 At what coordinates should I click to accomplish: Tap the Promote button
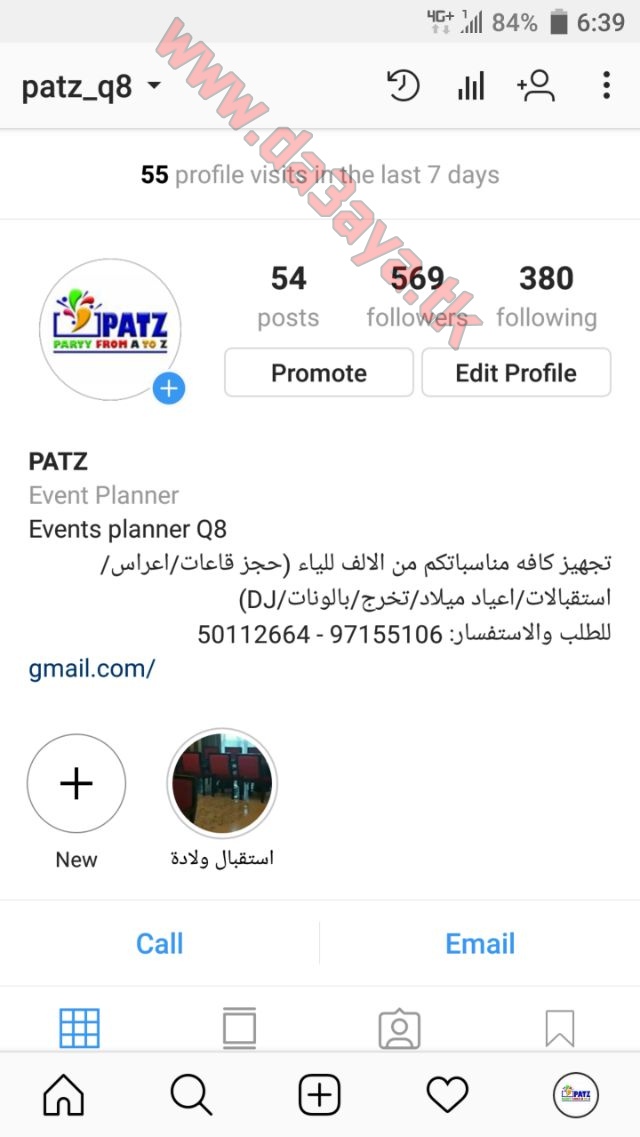(x=319, y=373)
